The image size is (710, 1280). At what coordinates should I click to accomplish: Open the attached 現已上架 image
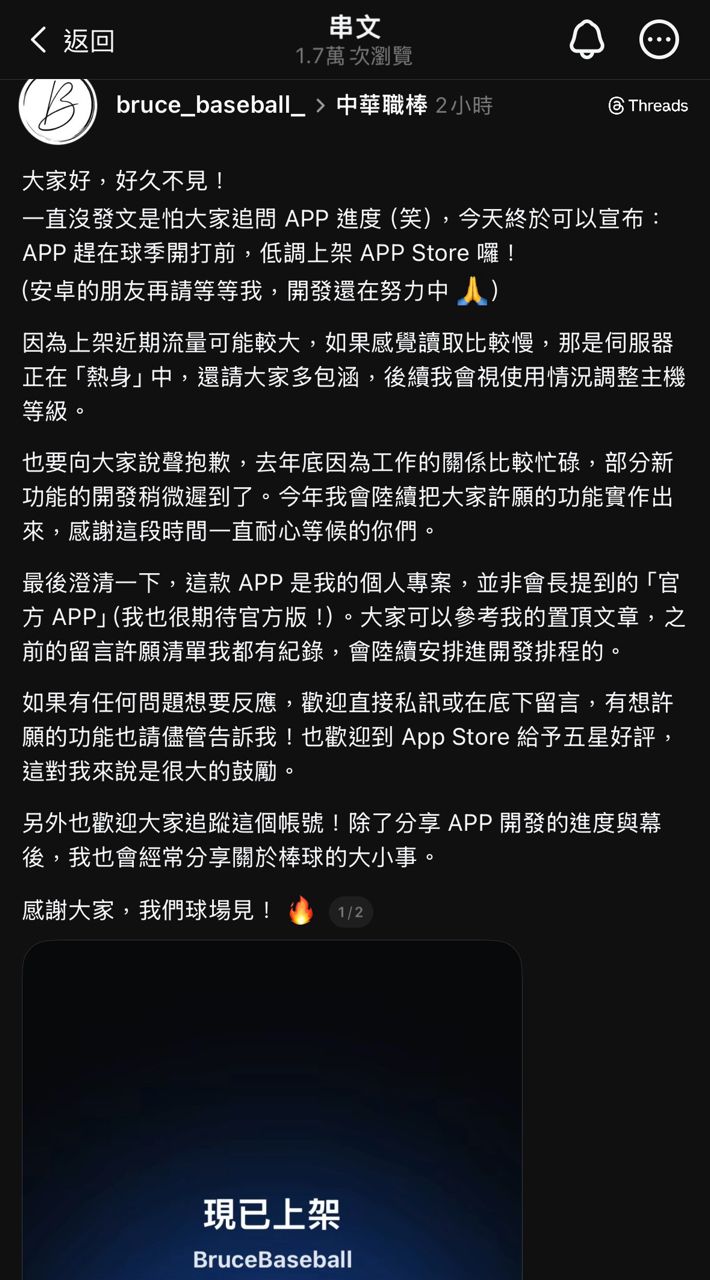(x=272, y=1110)
